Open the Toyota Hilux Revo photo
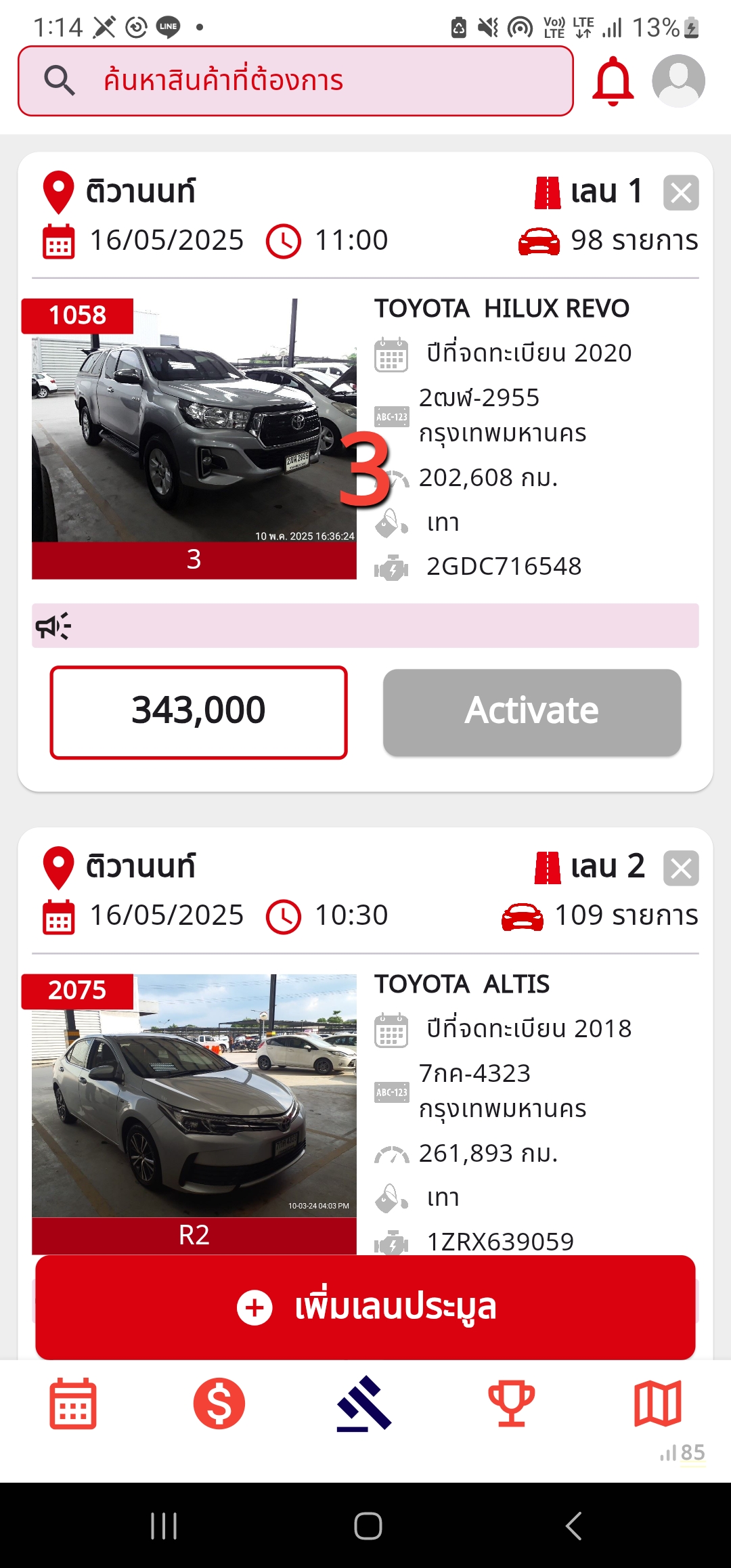The image size is (731, 1568). point(194,421)
